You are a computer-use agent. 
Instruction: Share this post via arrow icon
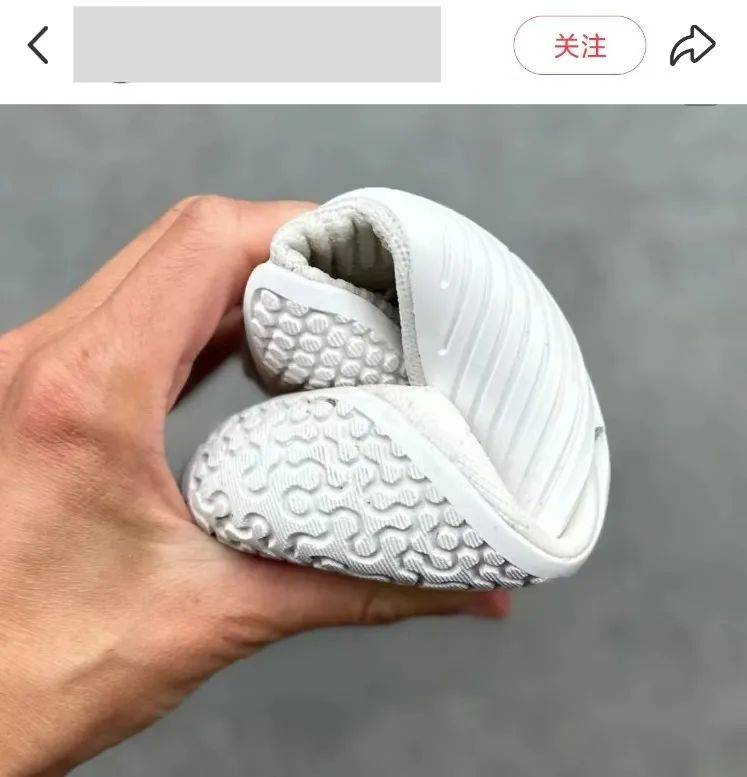(693, 45)
